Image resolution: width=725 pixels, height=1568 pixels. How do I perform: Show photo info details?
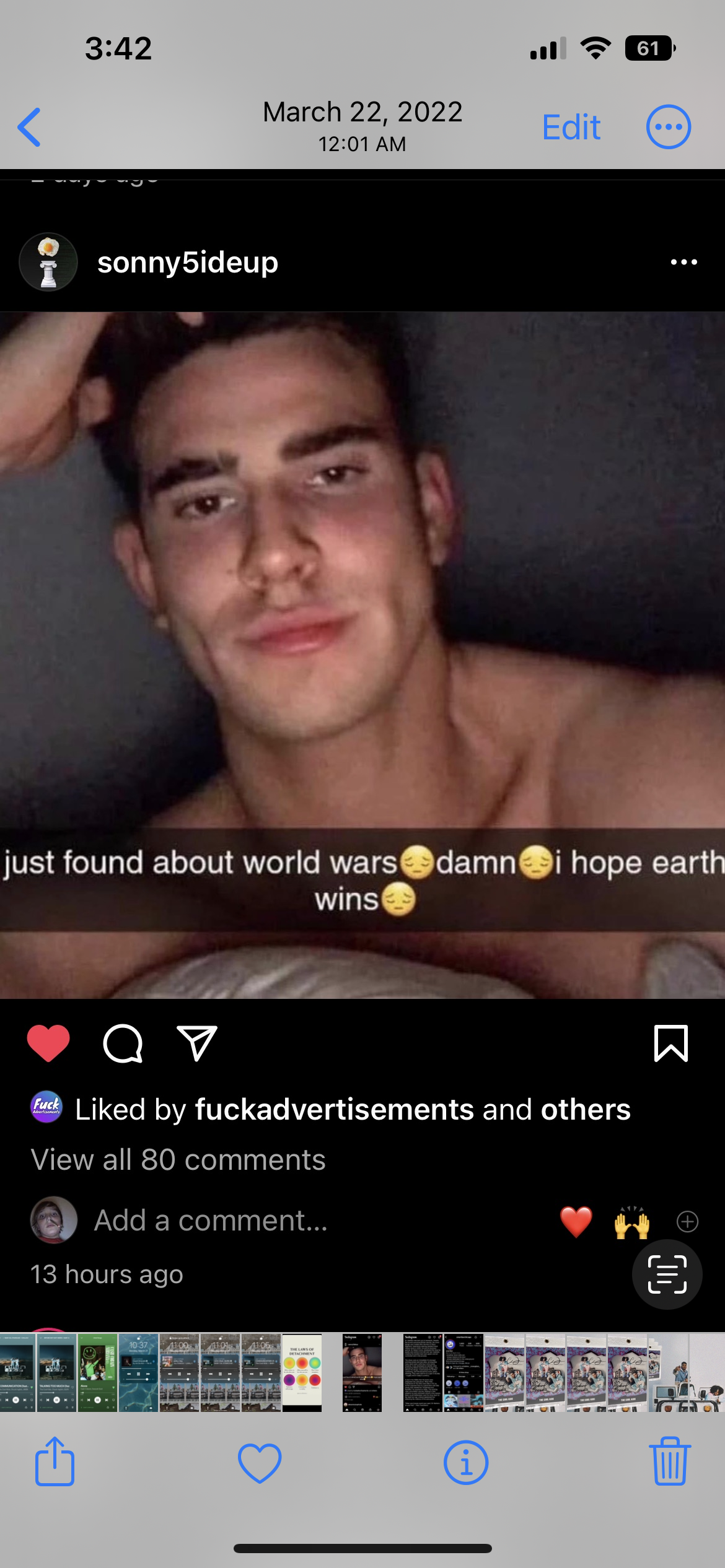point(465,1463)
